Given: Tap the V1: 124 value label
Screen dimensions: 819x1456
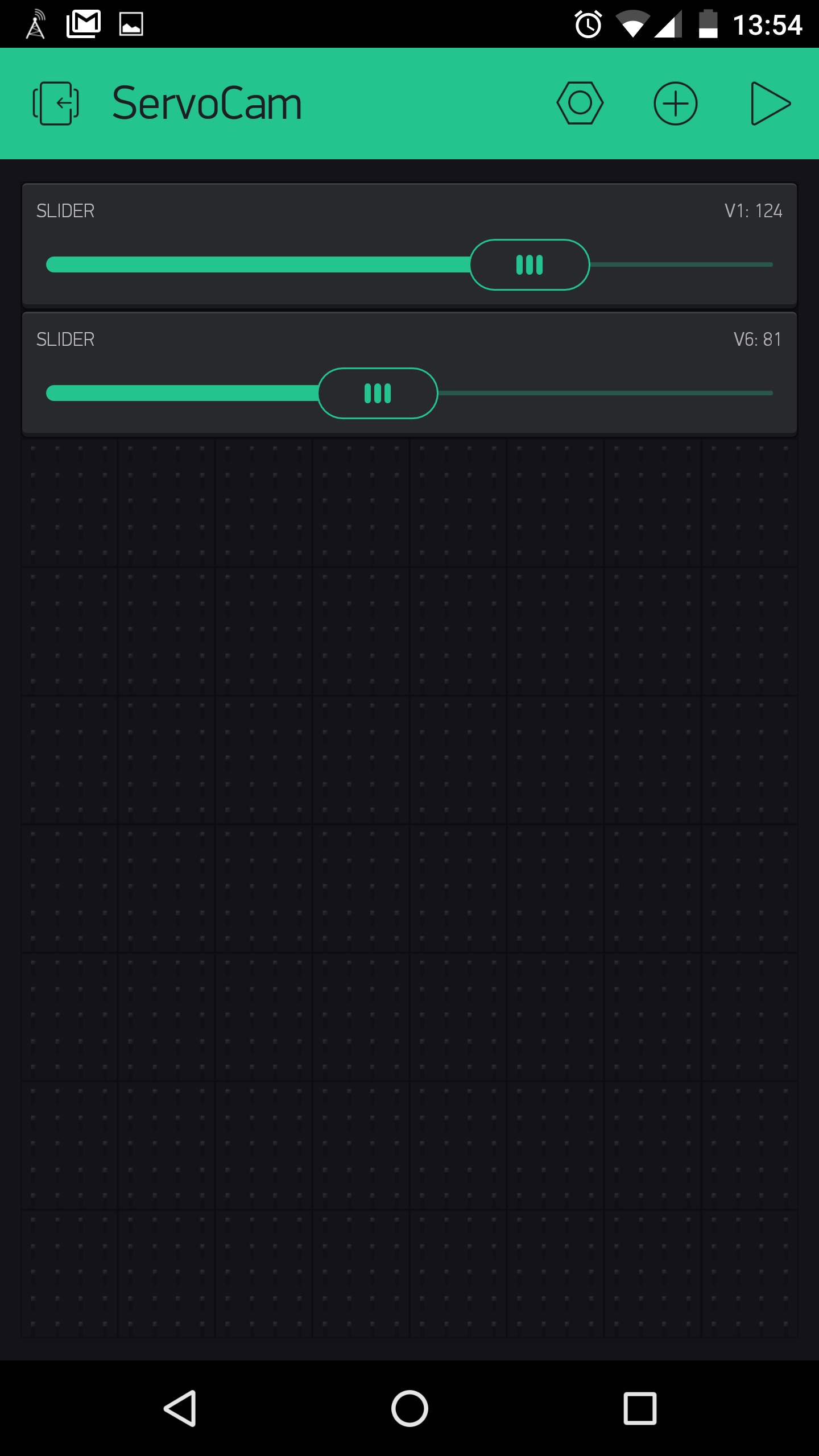Looking at the screenshot, I should point(754,210).
